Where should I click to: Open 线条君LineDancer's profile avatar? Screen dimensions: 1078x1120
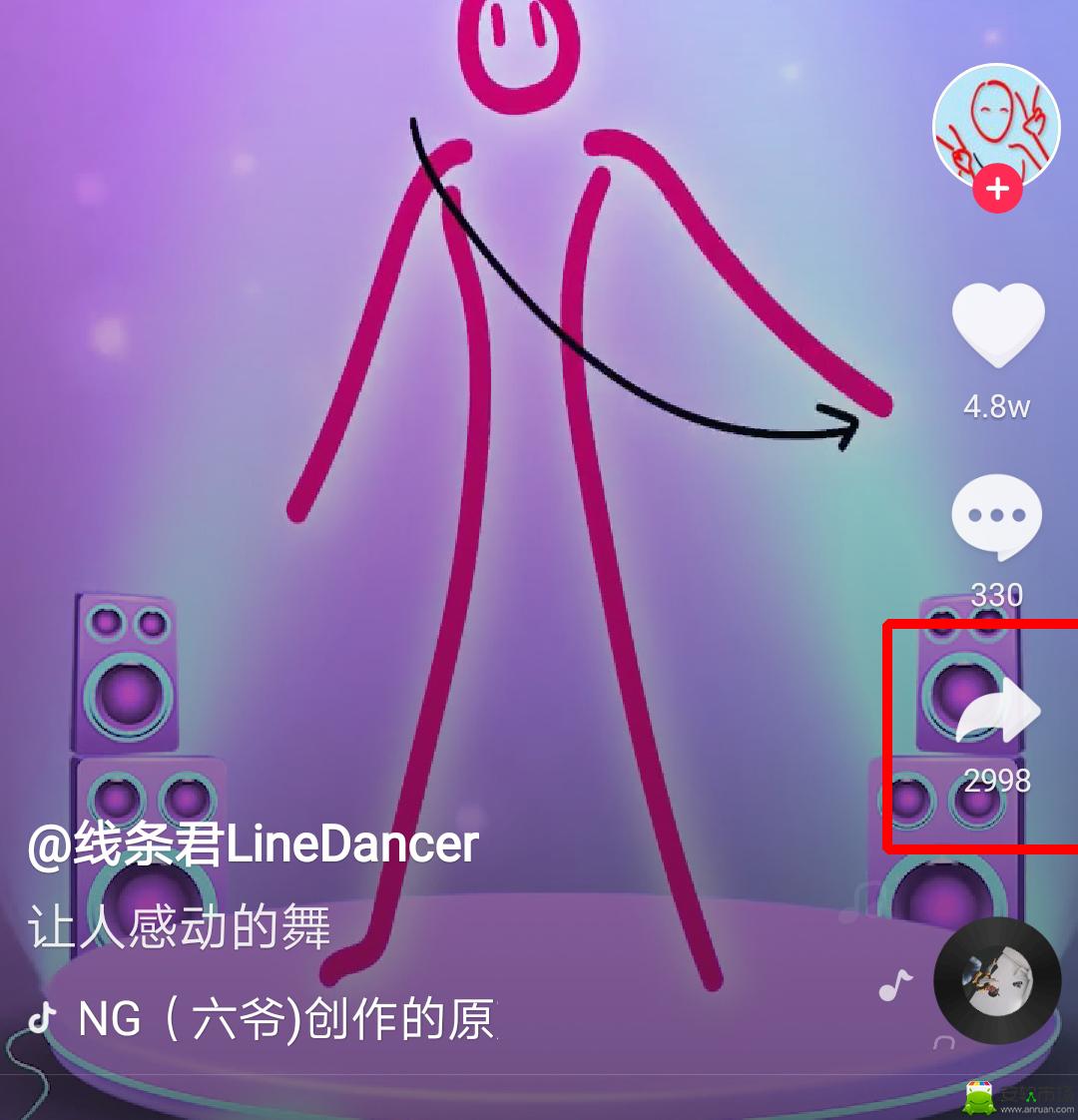point(995,125)
